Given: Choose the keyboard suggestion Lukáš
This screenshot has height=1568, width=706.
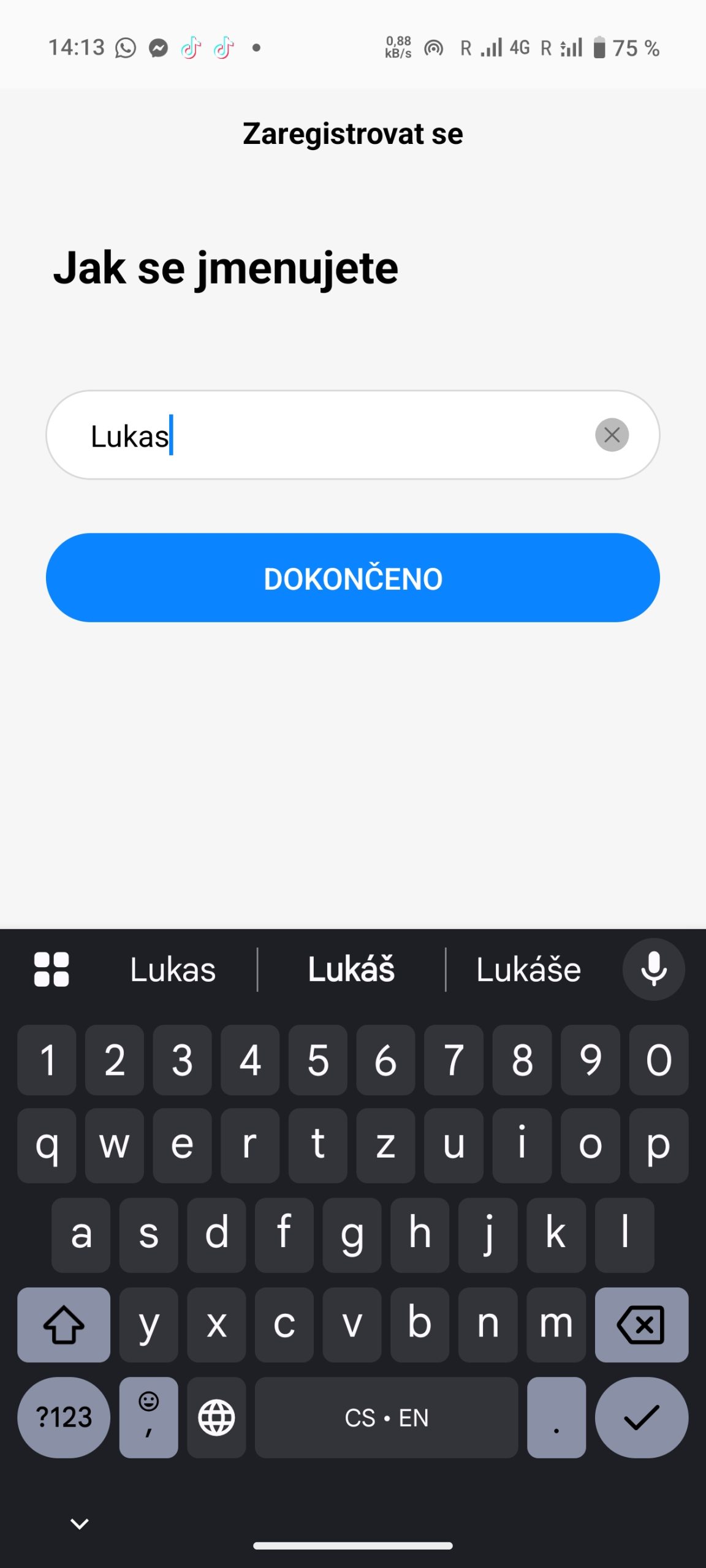Looking at the screenshot, I should (x=351, y=970).
